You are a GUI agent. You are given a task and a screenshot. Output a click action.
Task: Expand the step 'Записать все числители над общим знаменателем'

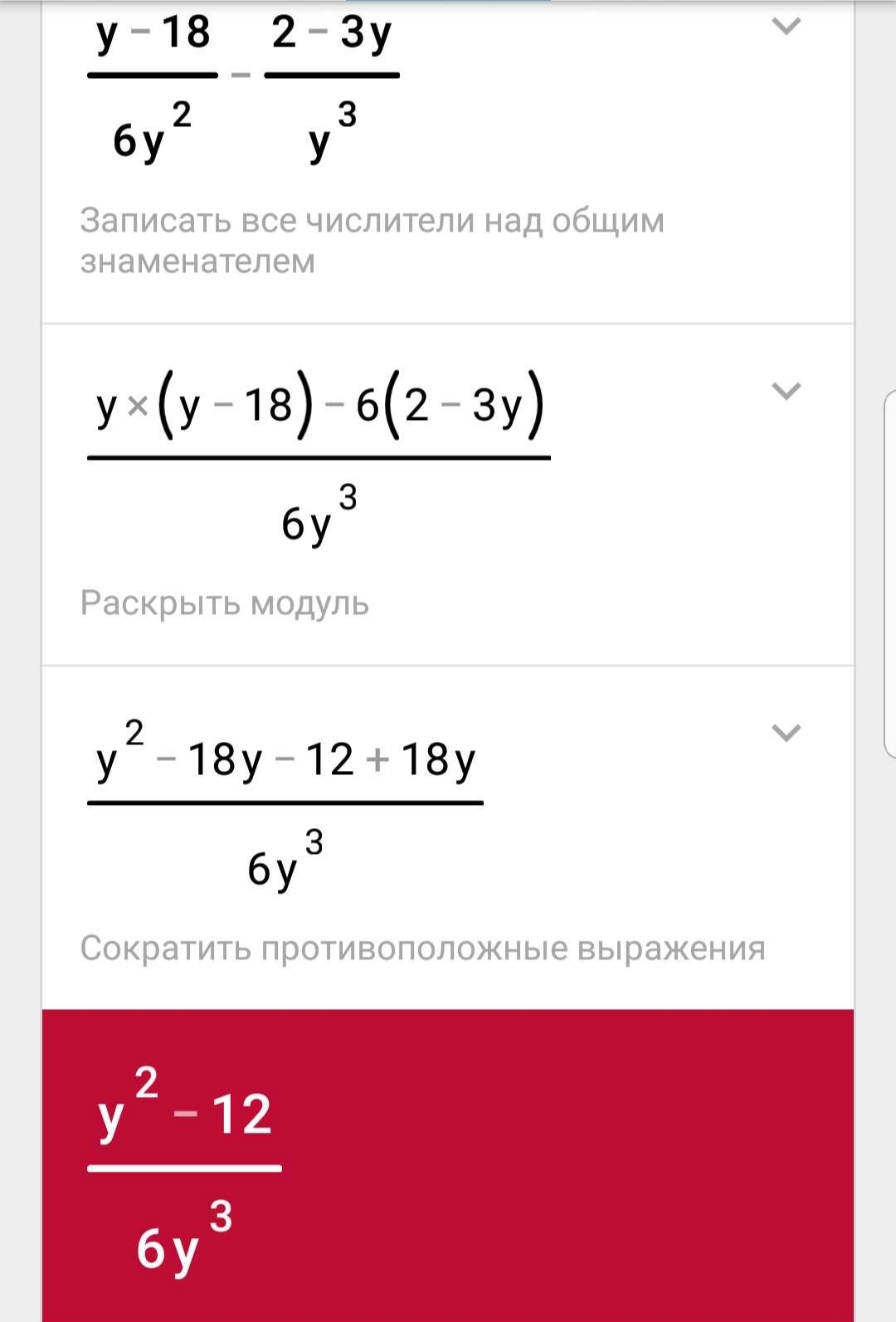[x=786, y=27]
